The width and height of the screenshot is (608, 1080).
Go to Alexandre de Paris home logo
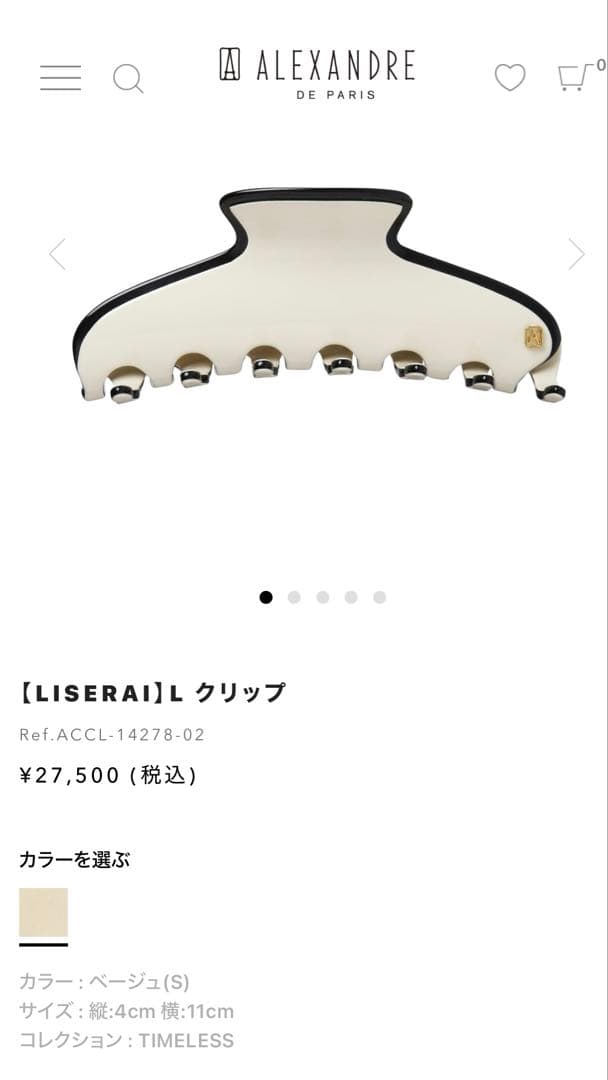click(x=316, y=72)
